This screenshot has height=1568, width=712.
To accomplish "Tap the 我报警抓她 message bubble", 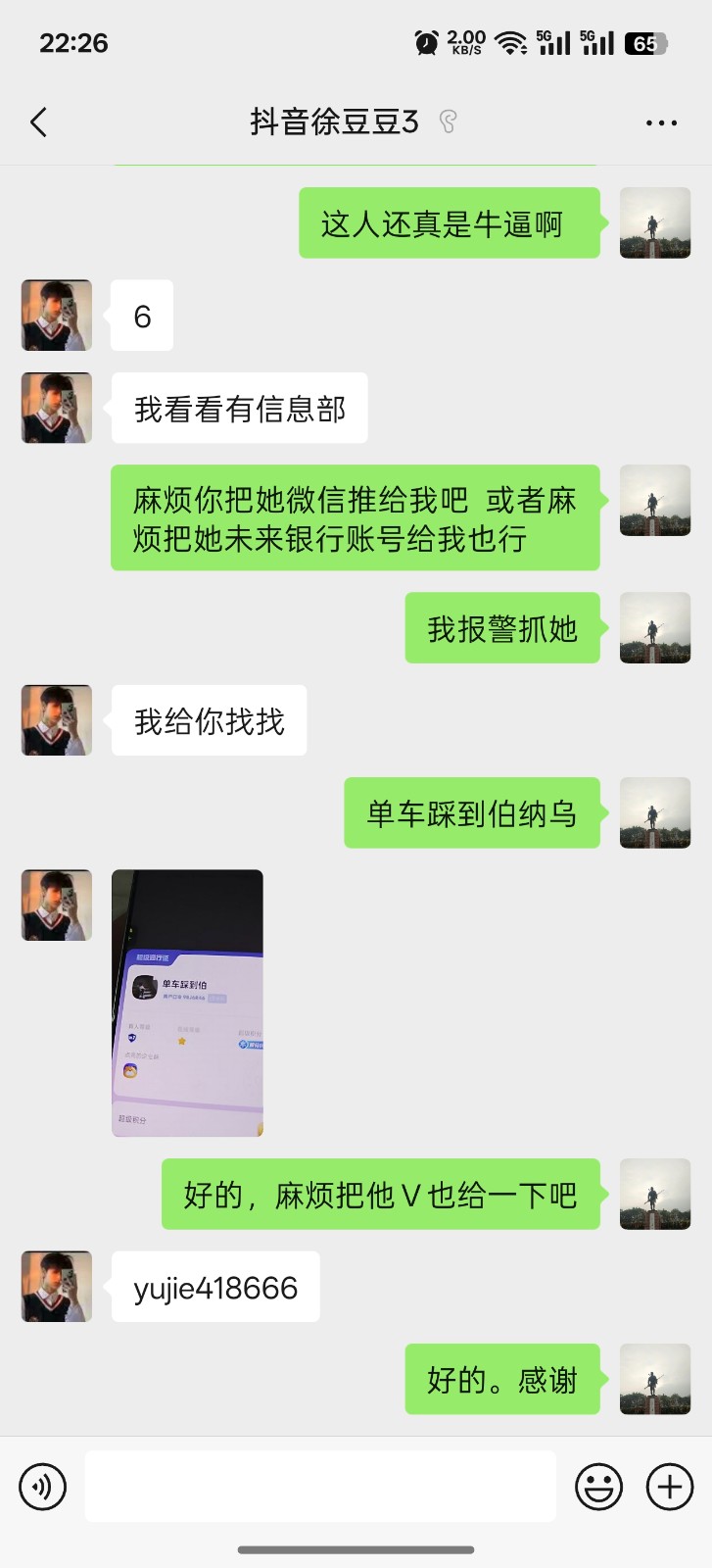I will (x=502, y=628).
